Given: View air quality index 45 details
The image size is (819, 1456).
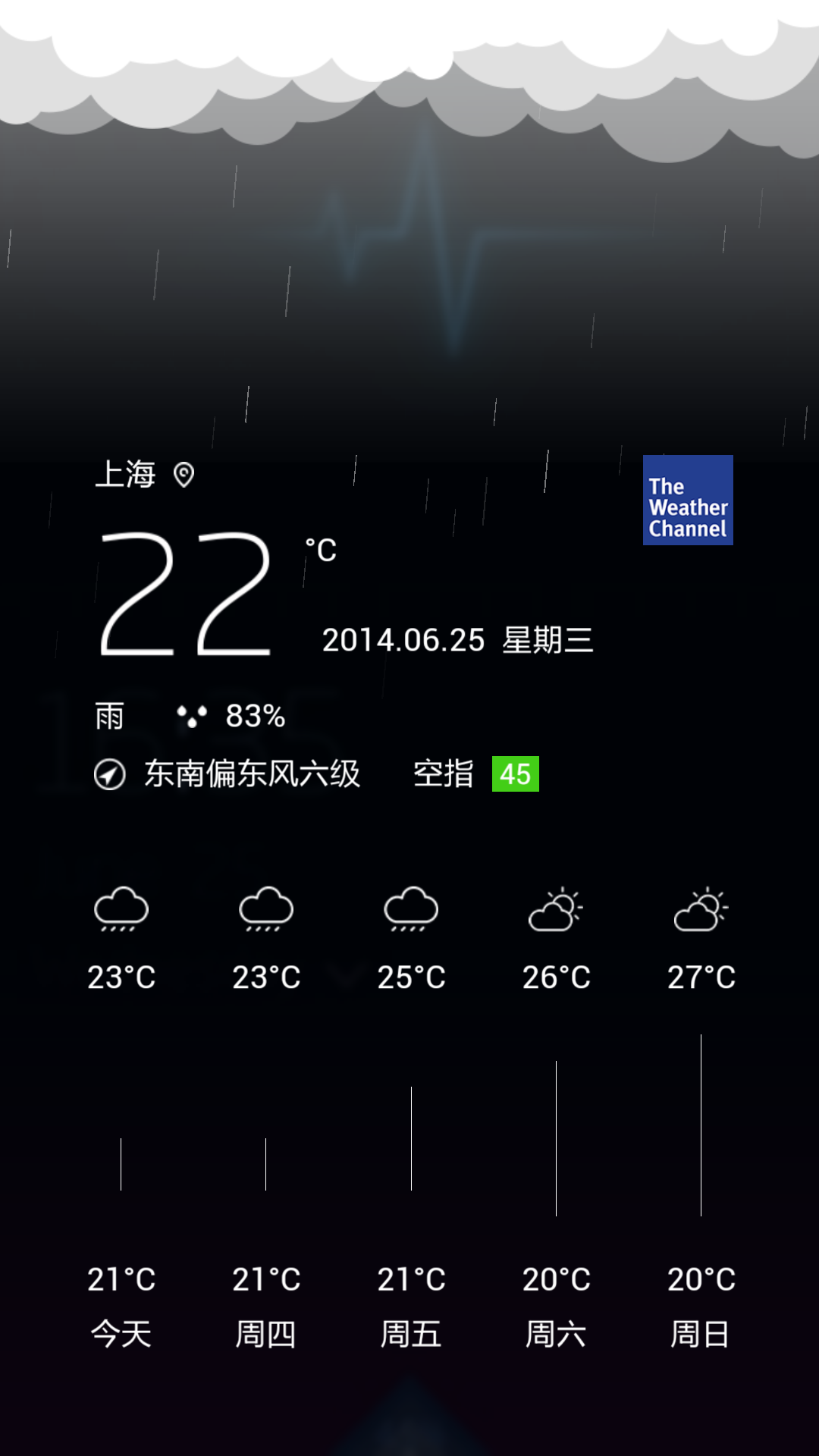Looking at the screenshot, I should 515,774.
